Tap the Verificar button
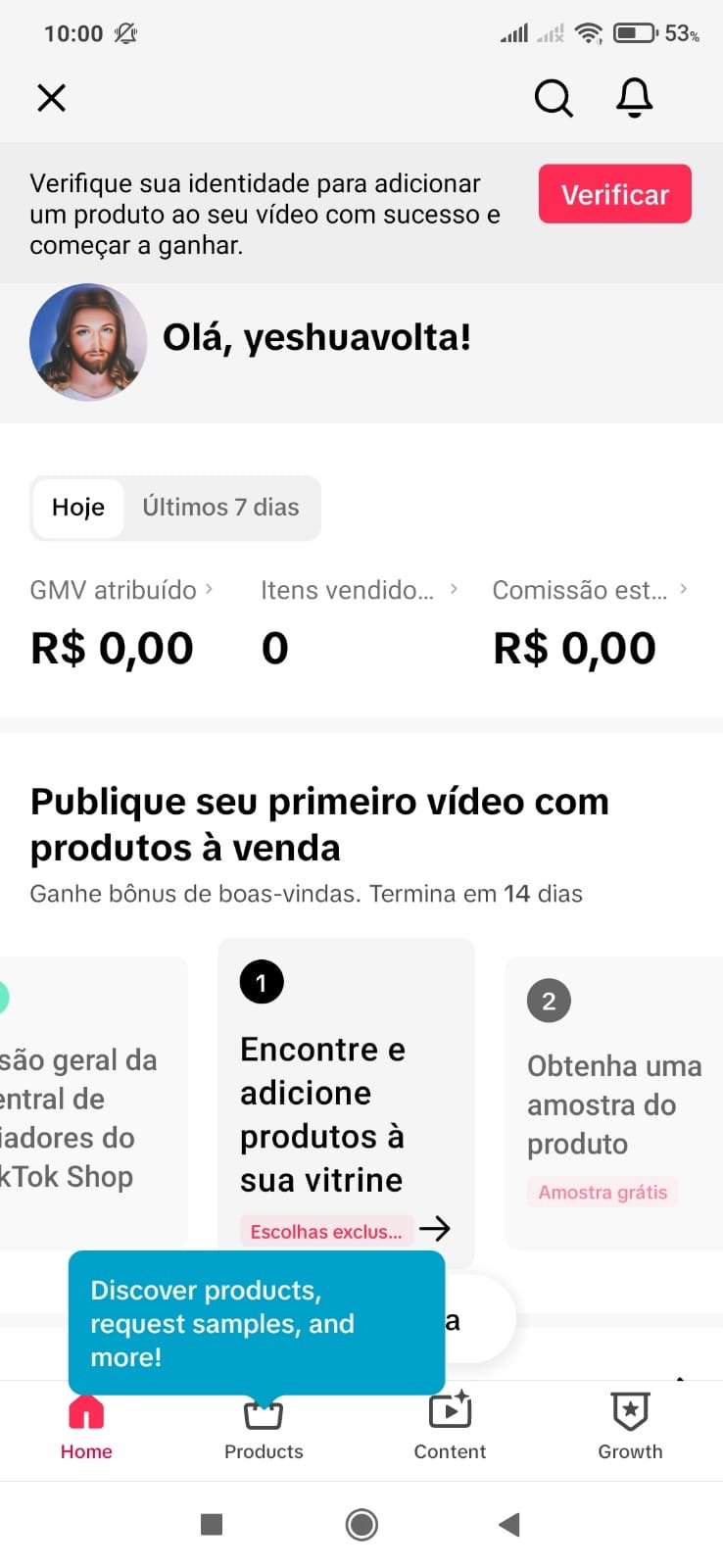The image size is (723, 1568). pyautogui.click(x=614, y=194)
